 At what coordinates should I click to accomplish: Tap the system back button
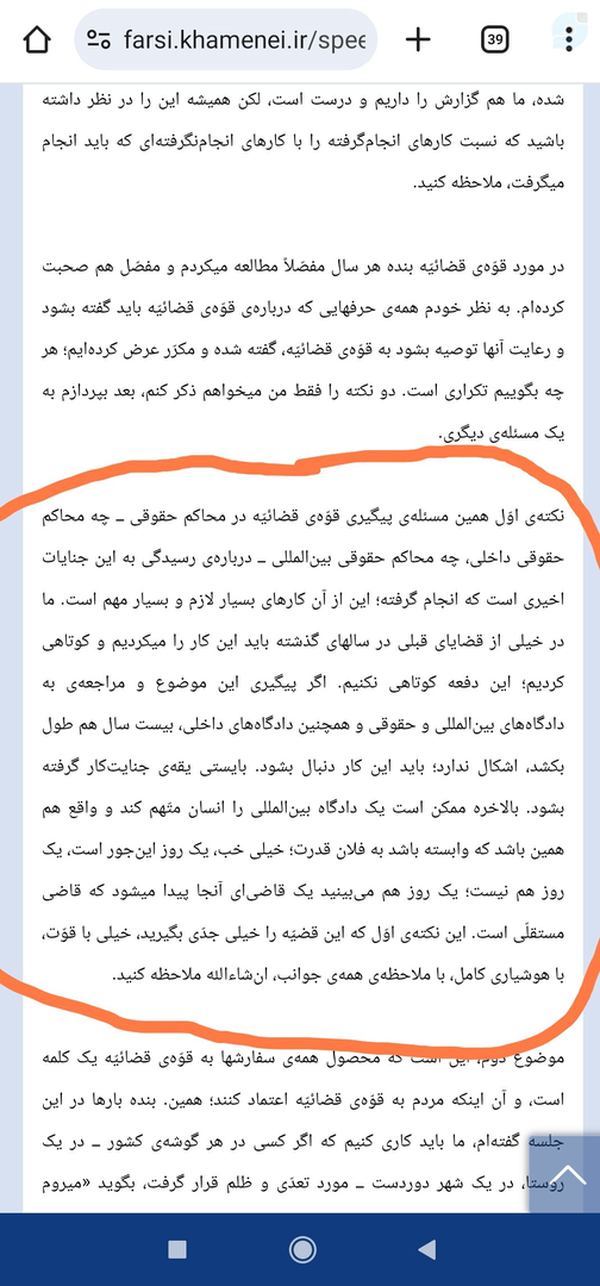coord(427,1248)
